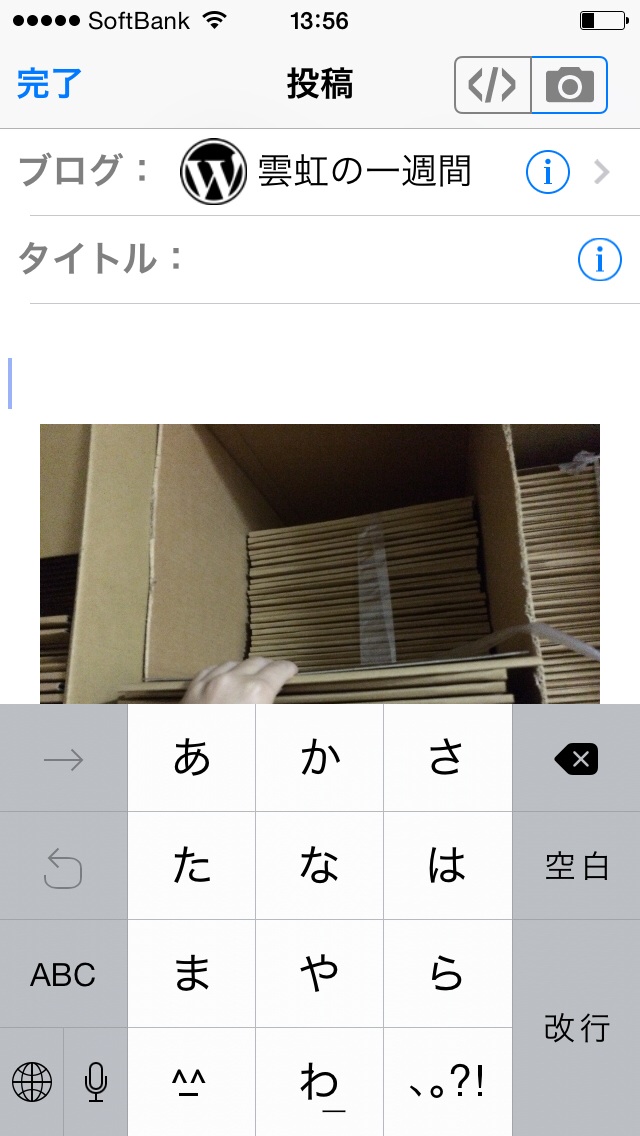Show info for the タイトル row

pos(599,260)
